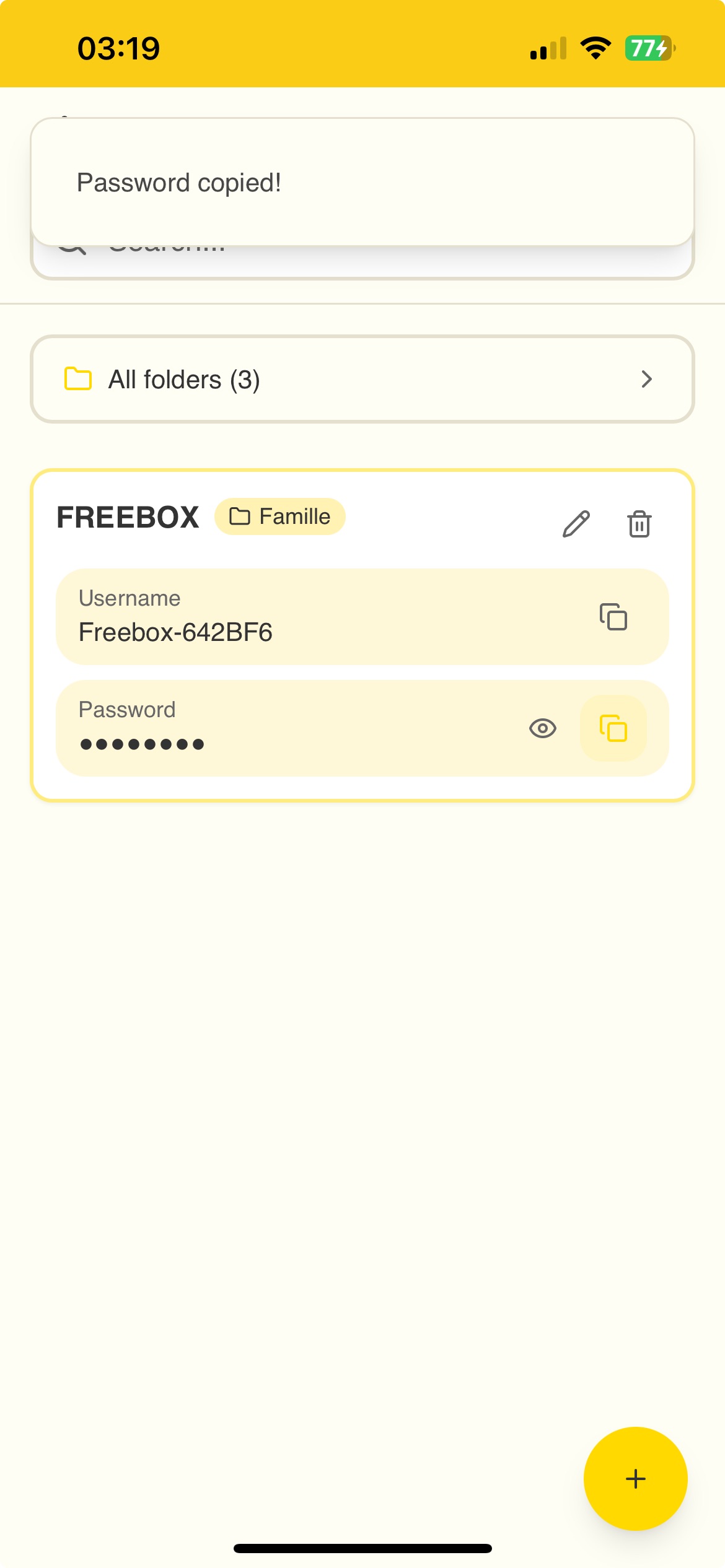The height and width of the screenshot is (1568, 725).
Task: Open the Famille folder chip
Action: click(x=280, y=516)
